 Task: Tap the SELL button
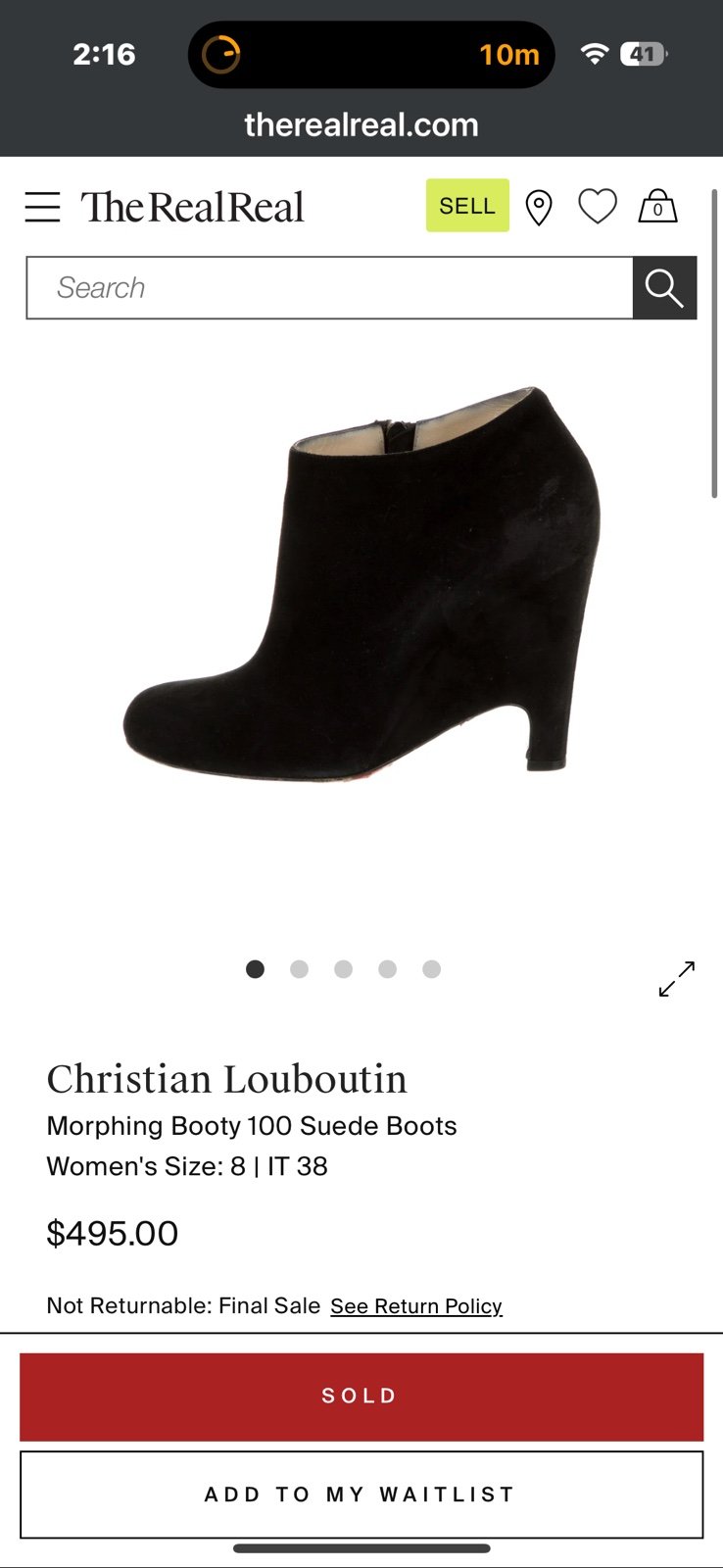[x=467, y=206]
